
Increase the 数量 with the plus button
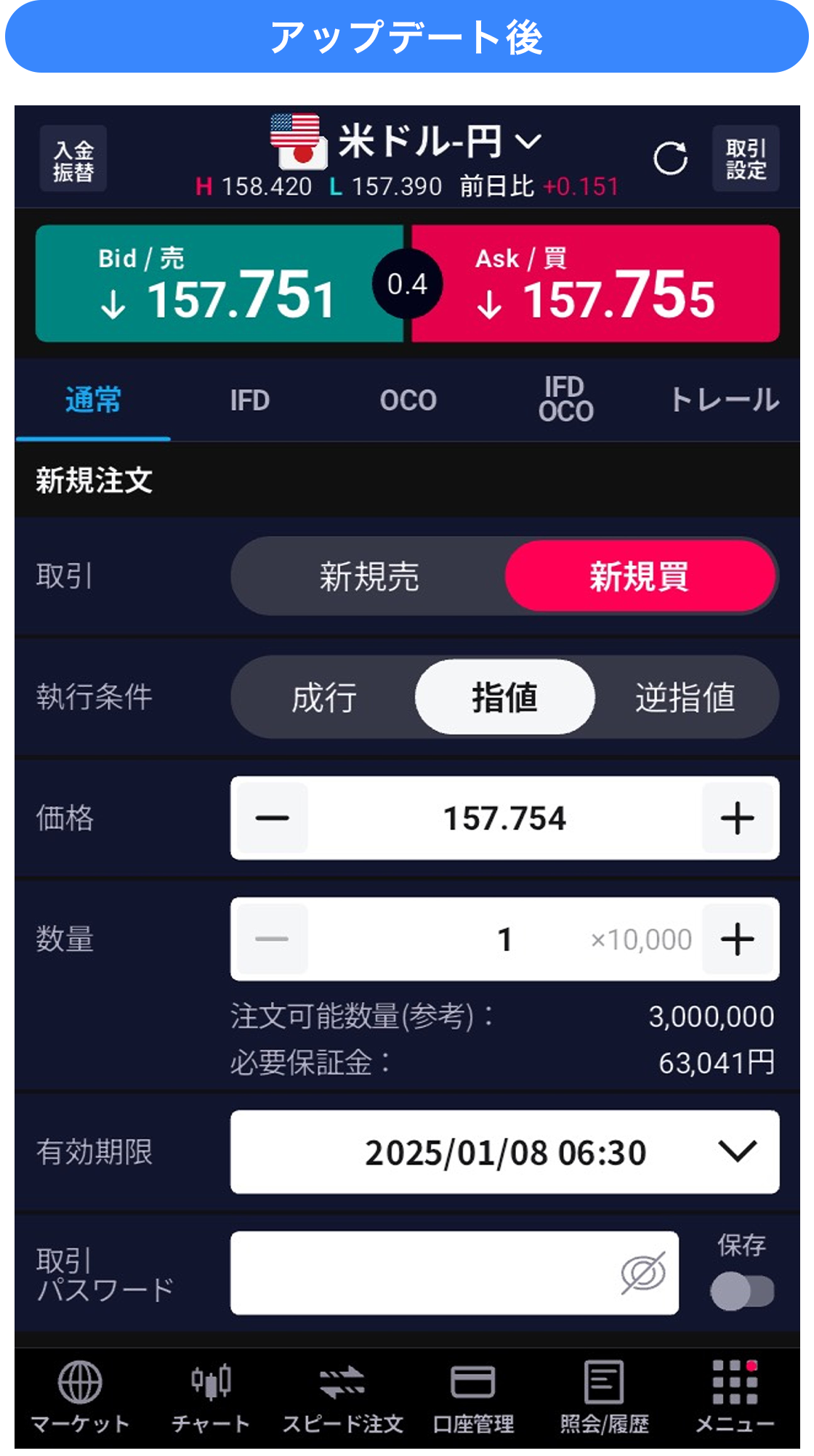(x=737, y=939)
